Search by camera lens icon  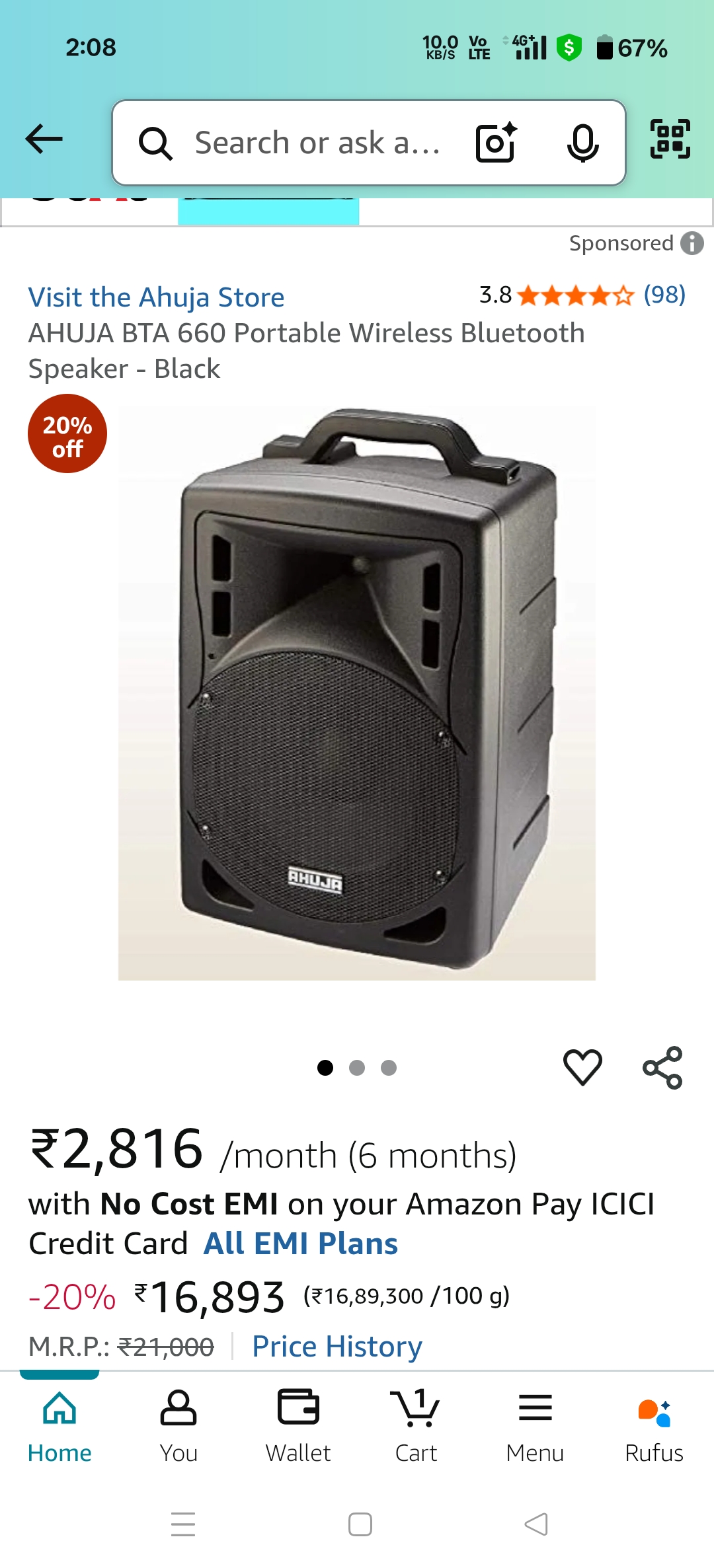(x=496, y=143)
